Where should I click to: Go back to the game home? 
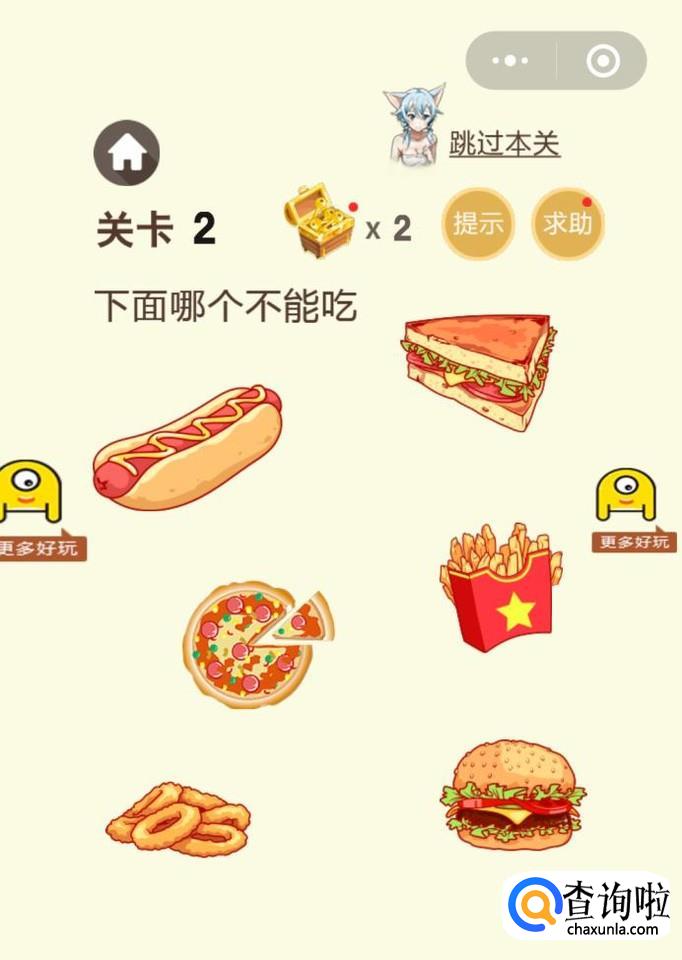pyautogui.click(x=127, y=153)
